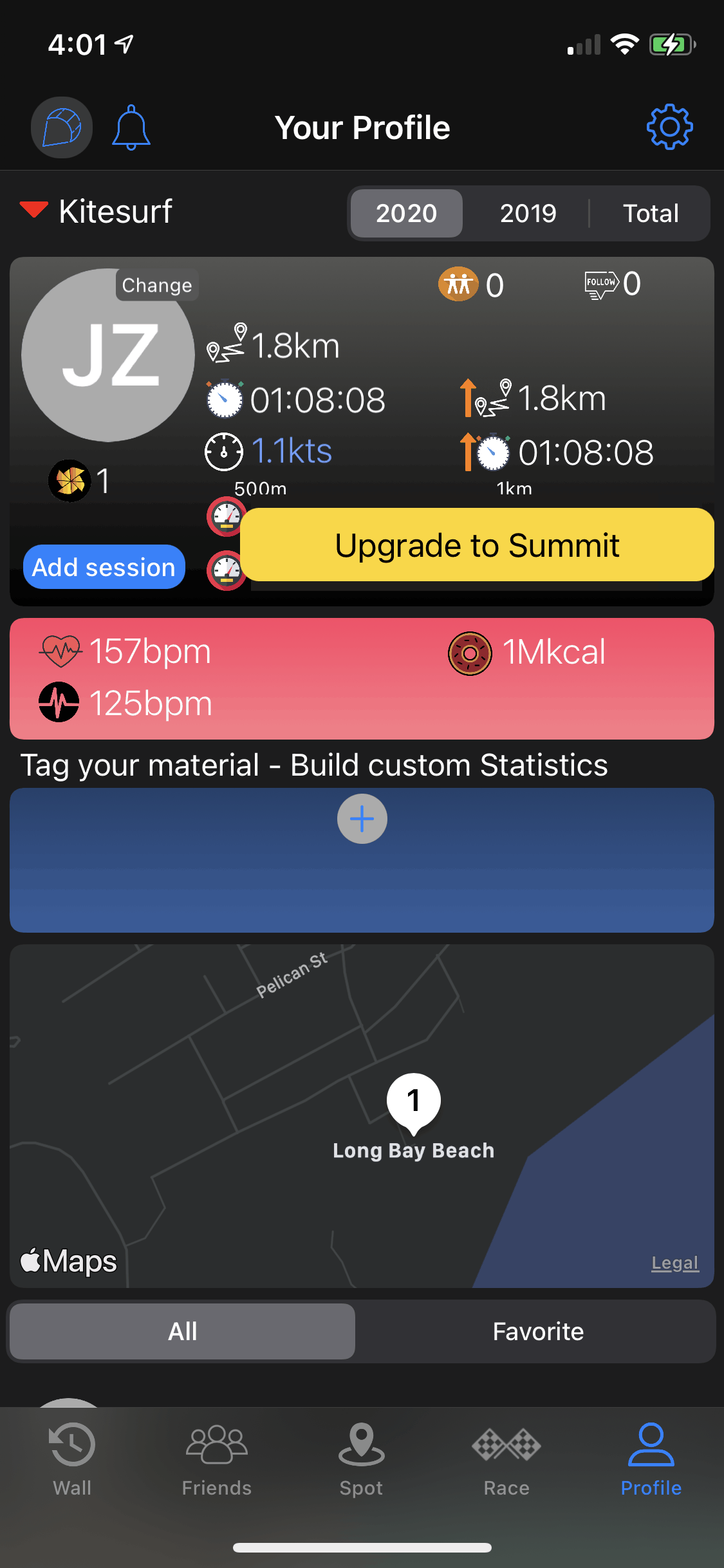Tap the orange friends counter icon
Viewport: 724px width, 1568px height.
(458, 283)
